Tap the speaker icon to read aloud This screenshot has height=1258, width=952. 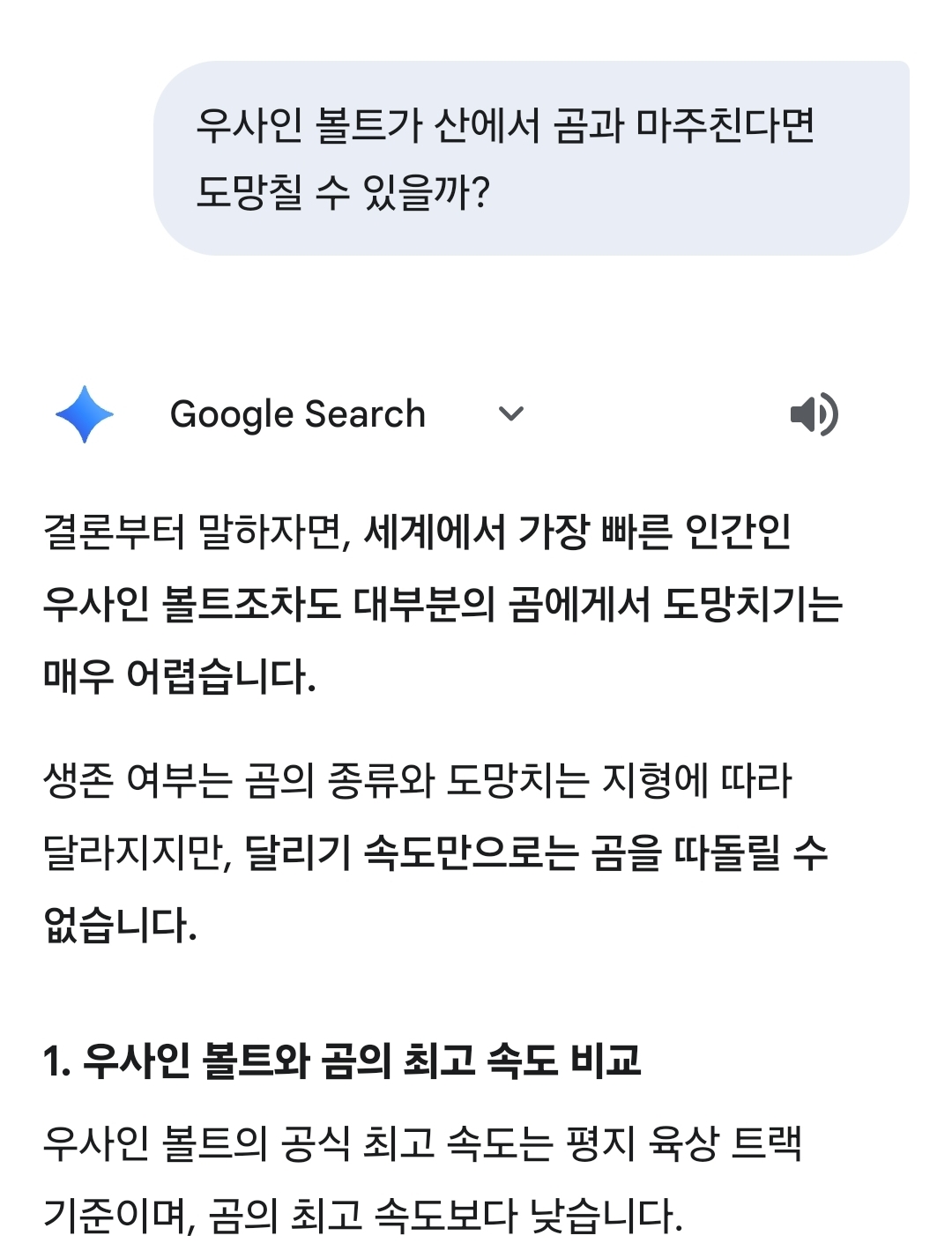point(813,414)
